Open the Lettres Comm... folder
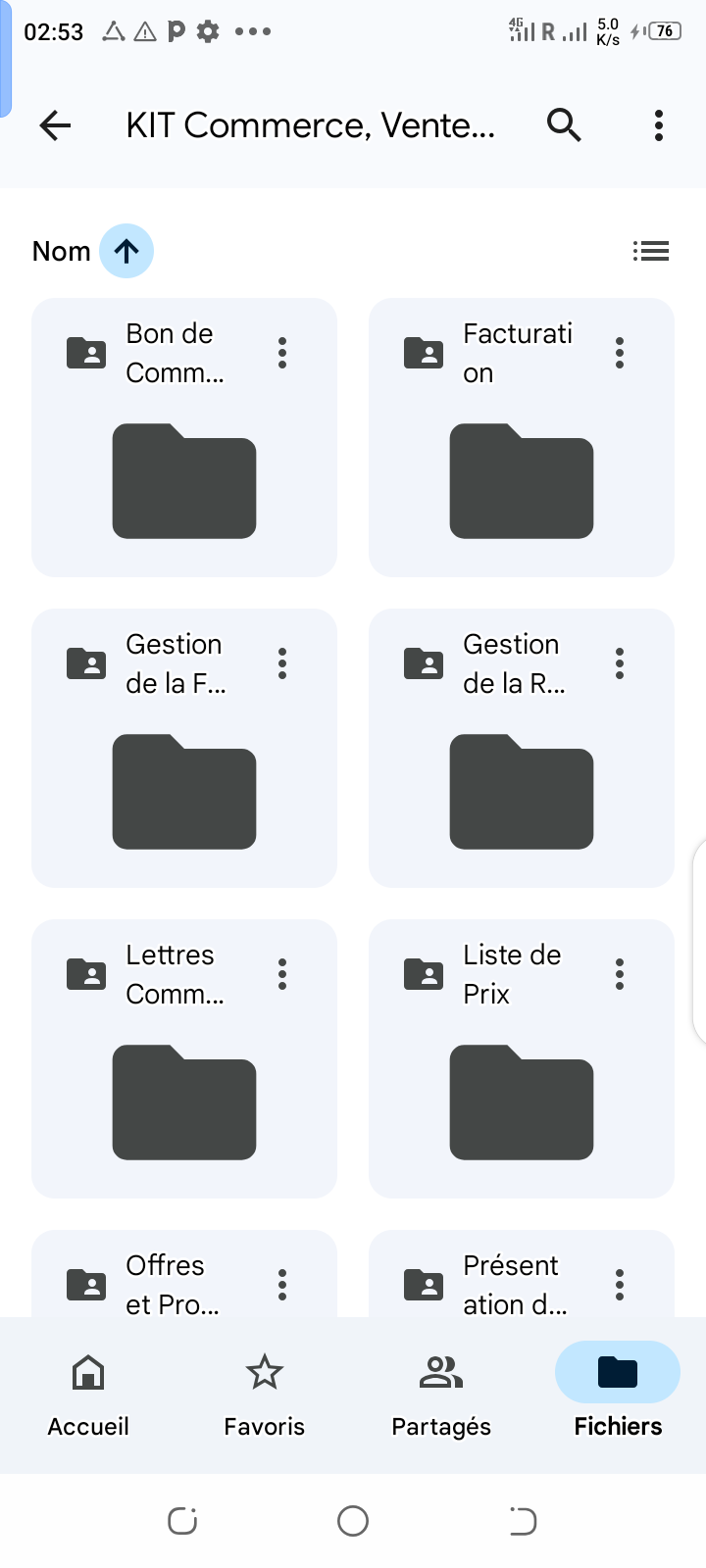The height and width of the screenshot is (1568, 706). coord(184,1058)
